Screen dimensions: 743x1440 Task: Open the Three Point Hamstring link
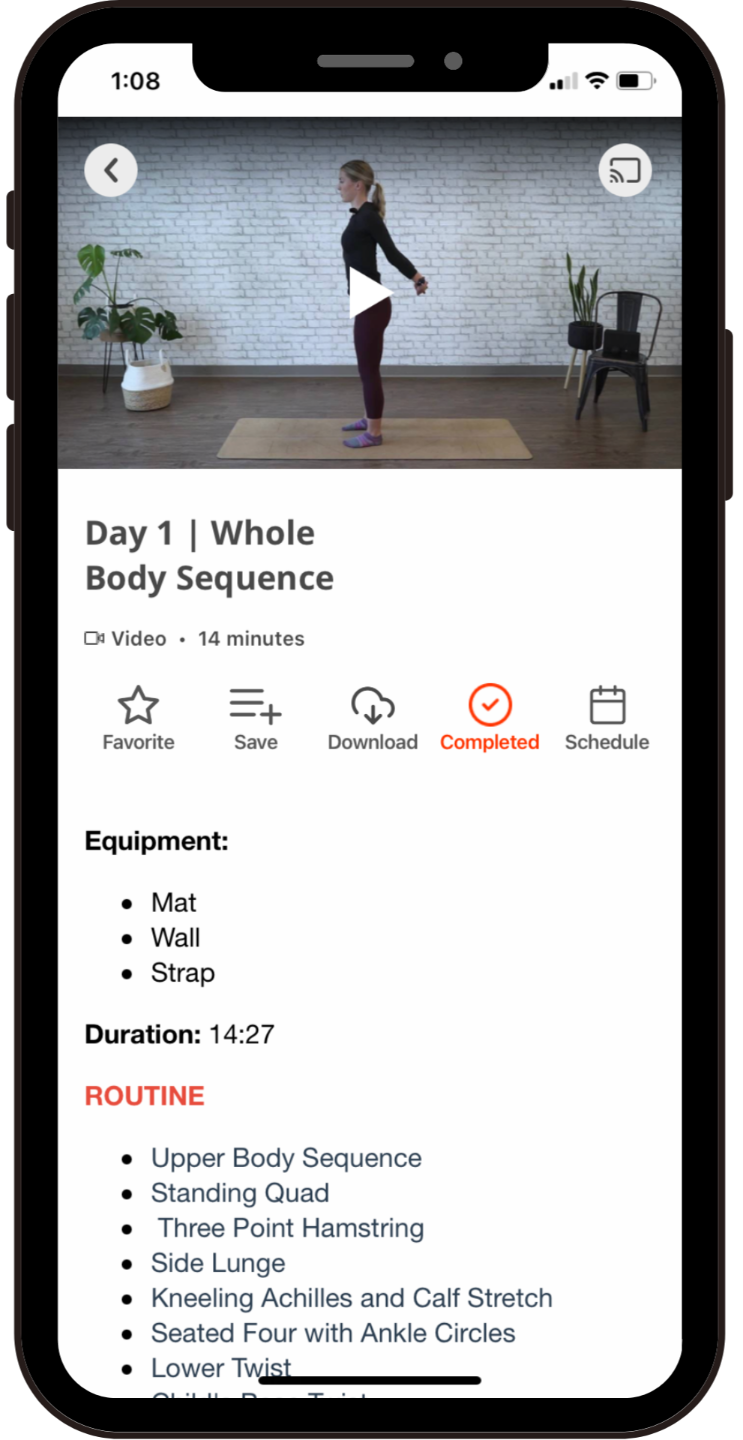click(291, 1228)
